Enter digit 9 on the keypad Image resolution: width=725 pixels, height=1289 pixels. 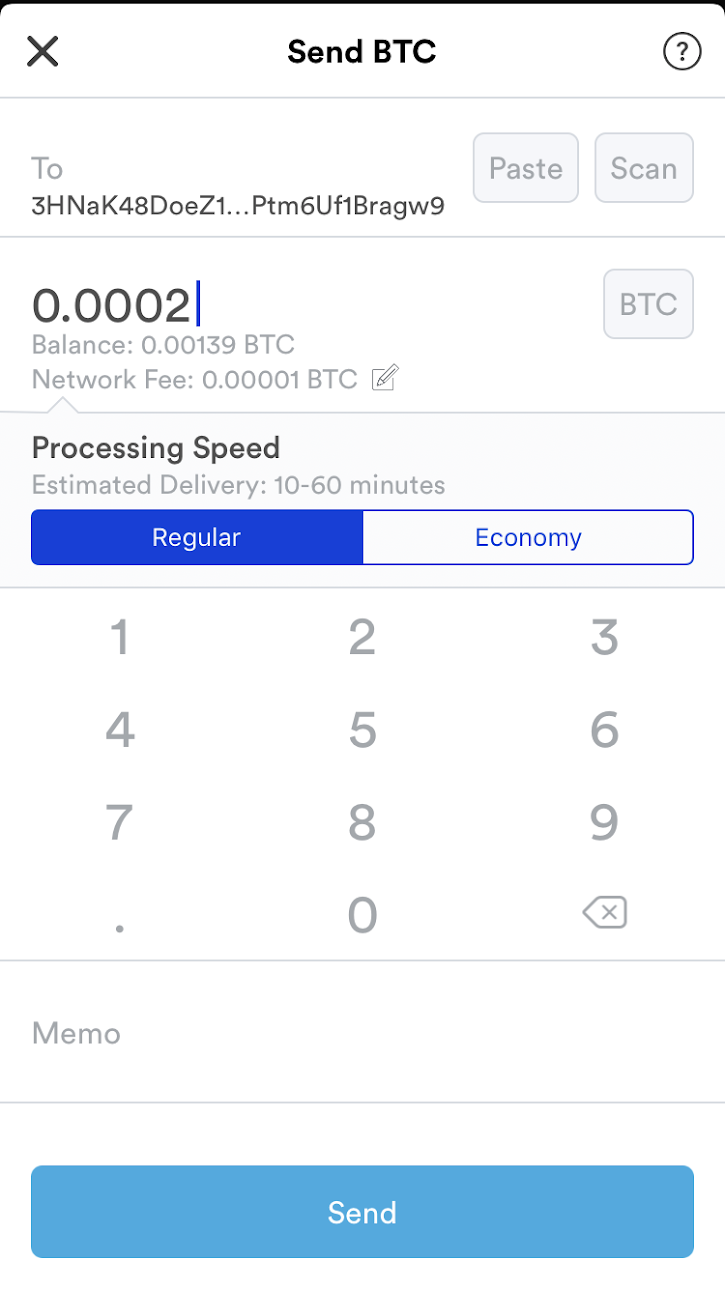(604, 822)
